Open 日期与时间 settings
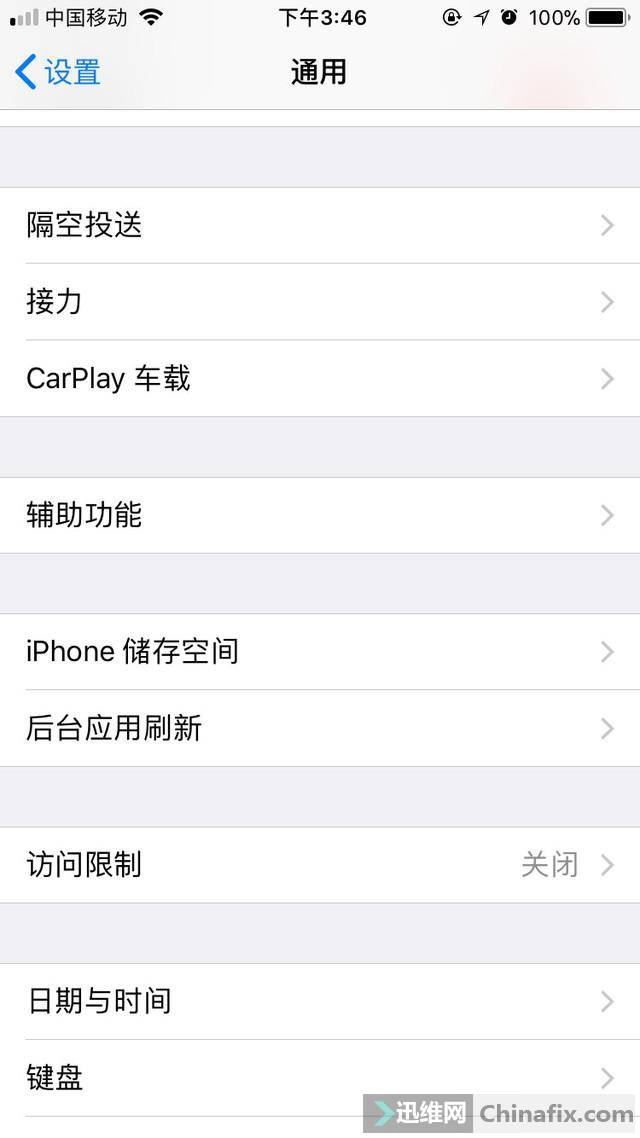The image size is (640, 1138). pos(320,1001)
